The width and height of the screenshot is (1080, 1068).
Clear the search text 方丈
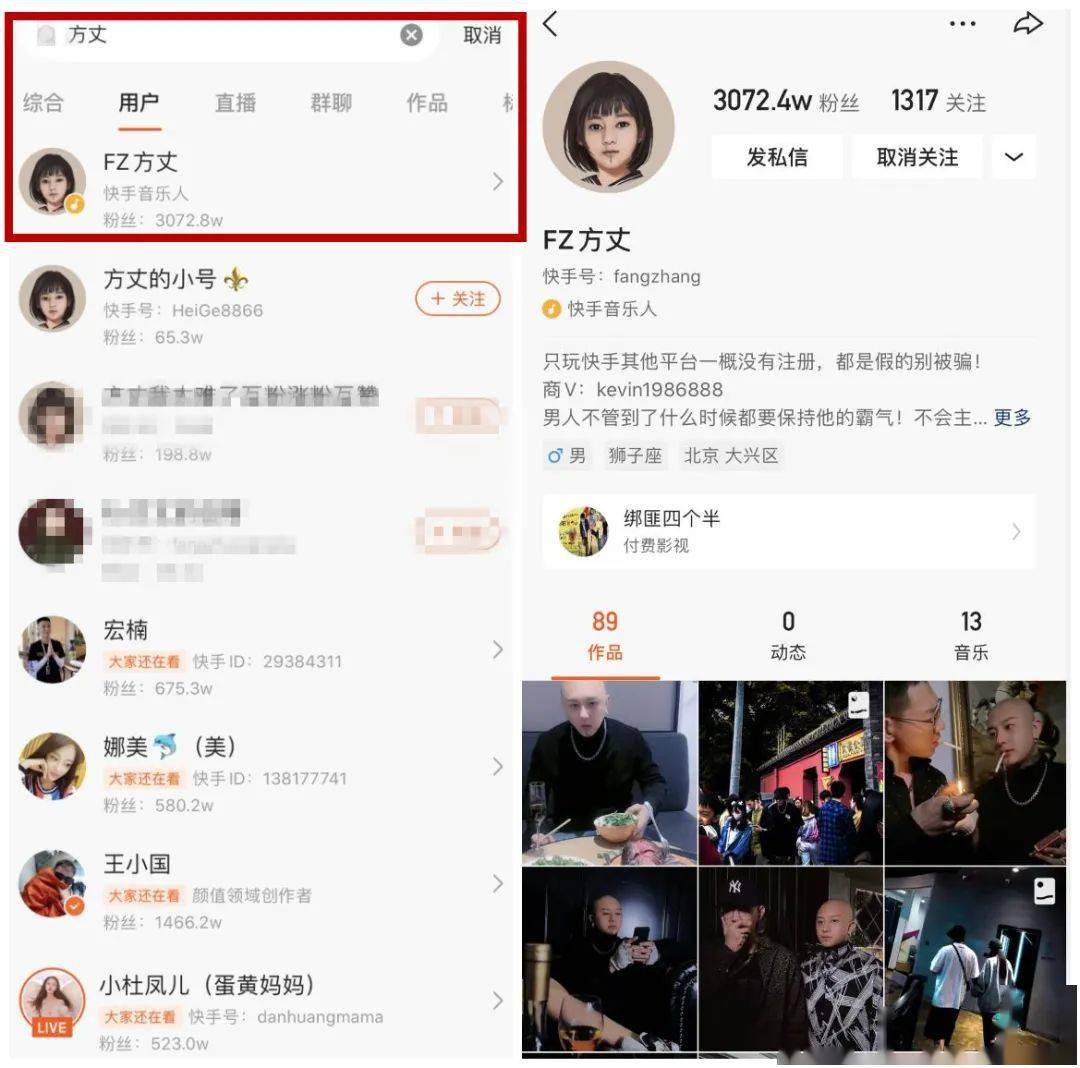[x=411, y=36]
